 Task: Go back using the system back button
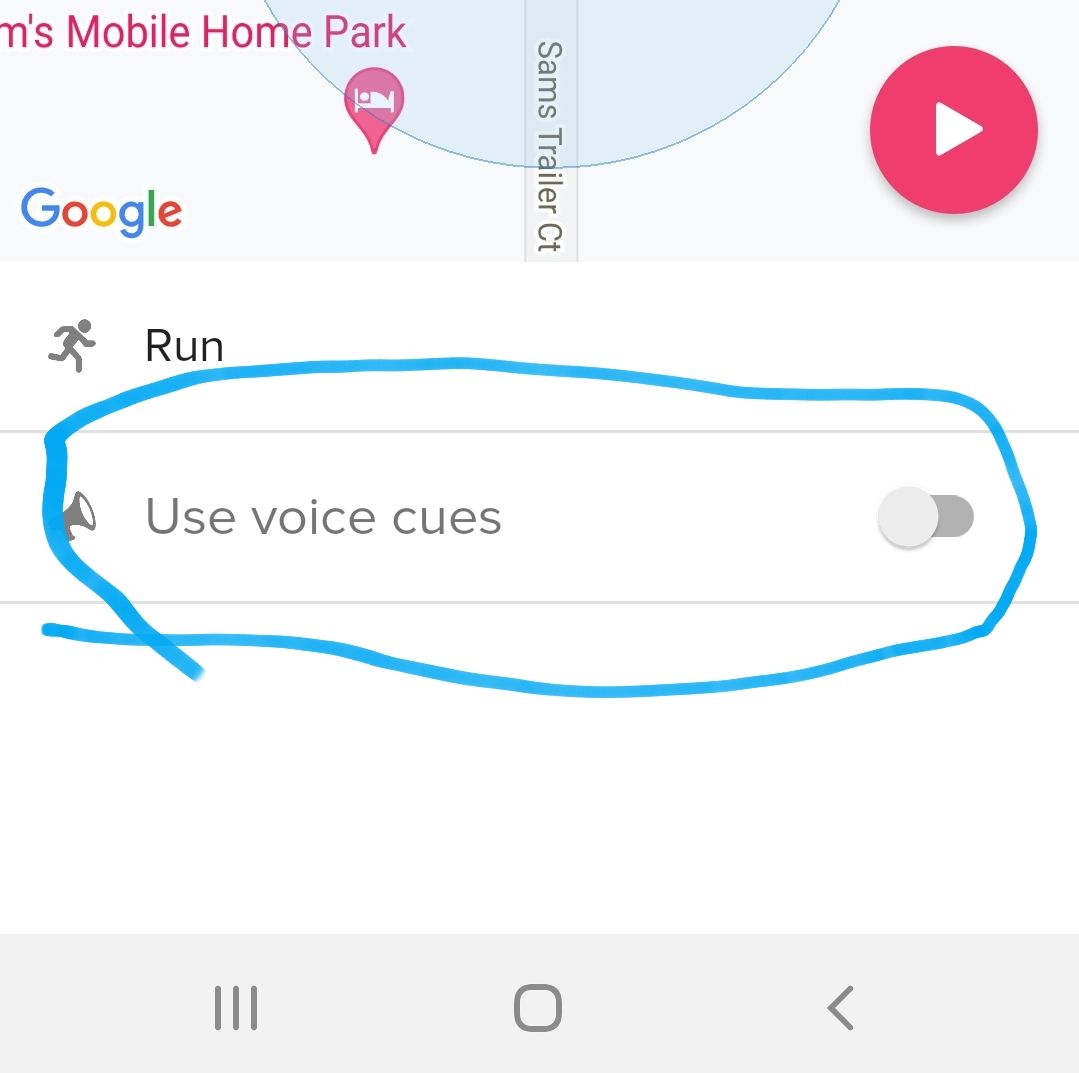click(x=841, y=1007)
